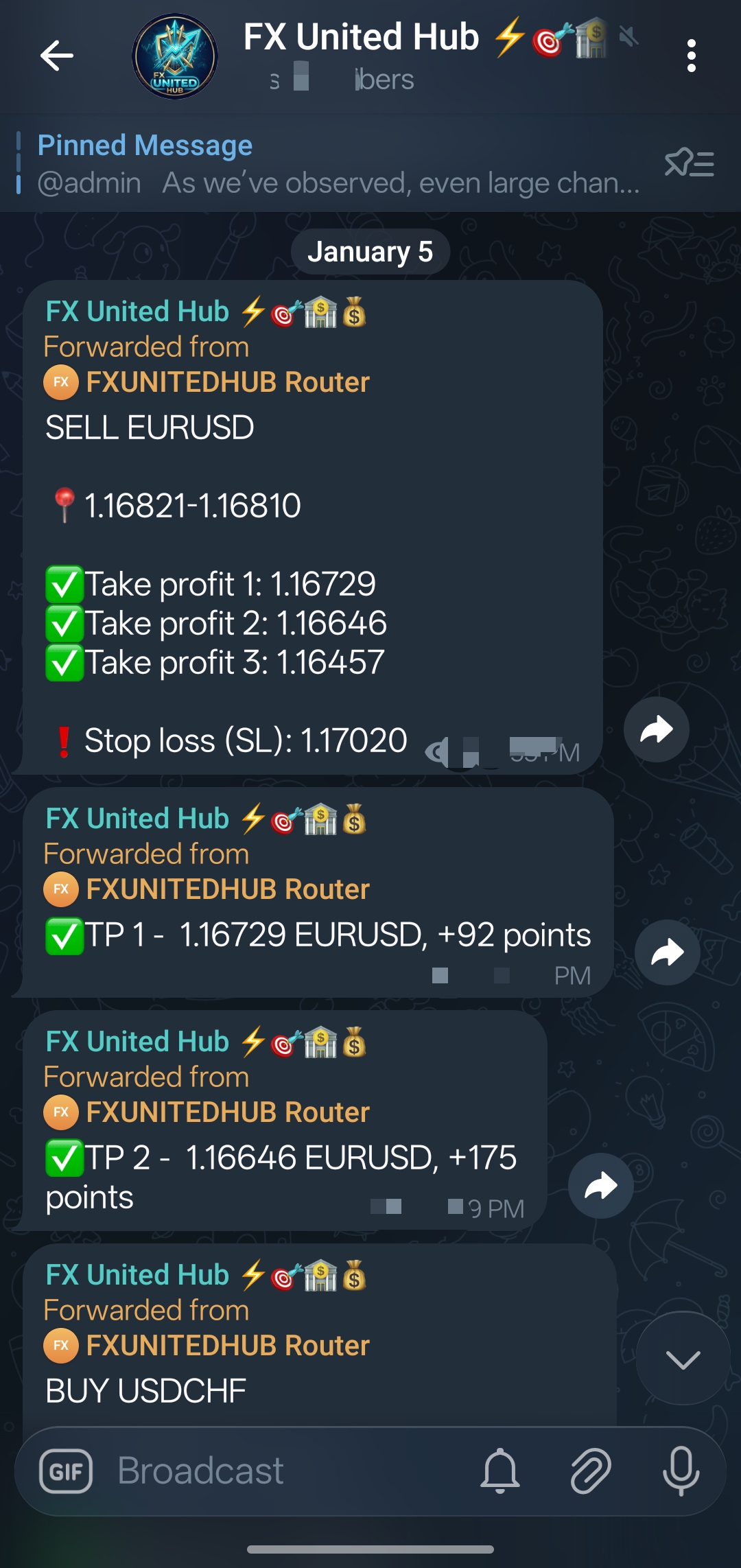Open the GIF picker in the message bar
Image resolution: width=741 pixels, height=1568 pixels.
[67, 1468]
